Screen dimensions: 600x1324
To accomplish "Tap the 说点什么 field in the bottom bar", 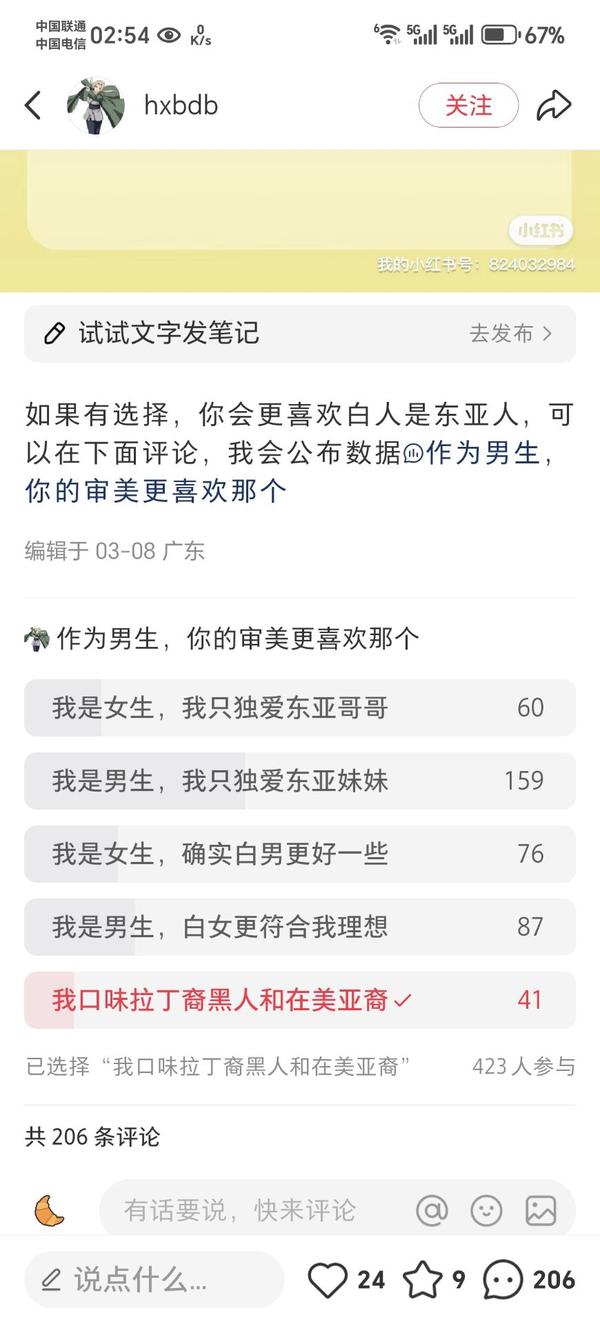I will [x=154, y=1279].
